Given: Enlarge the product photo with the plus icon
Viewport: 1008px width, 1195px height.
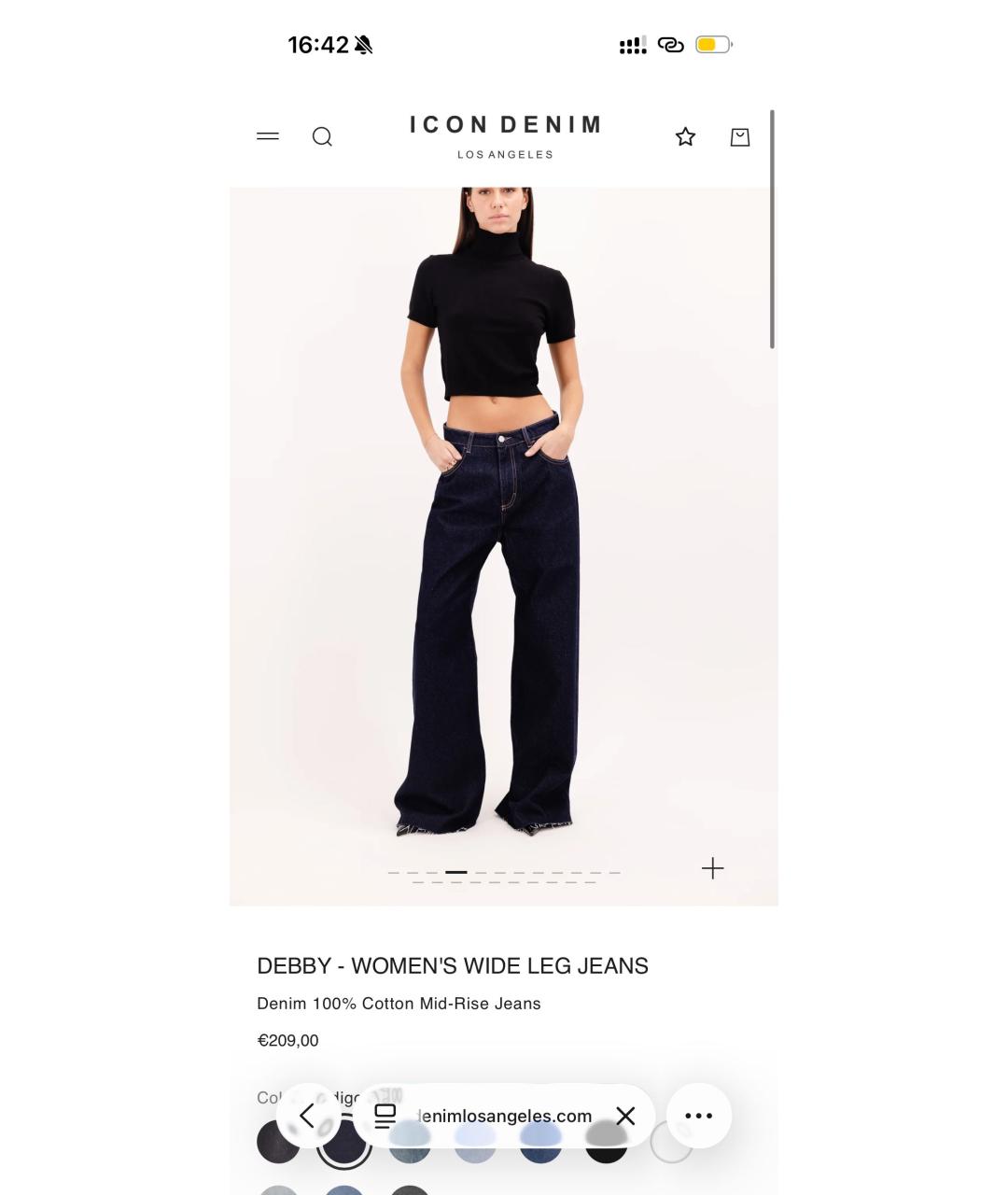Looking at the screenshot, I should [x=712, y=868].
